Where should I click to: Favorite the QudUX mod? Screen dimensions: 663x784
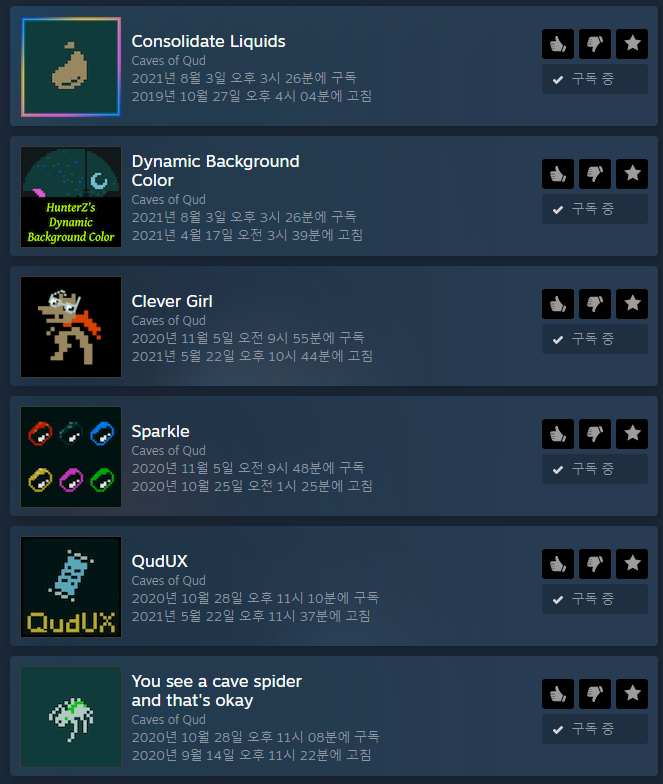tap(631, 564)
